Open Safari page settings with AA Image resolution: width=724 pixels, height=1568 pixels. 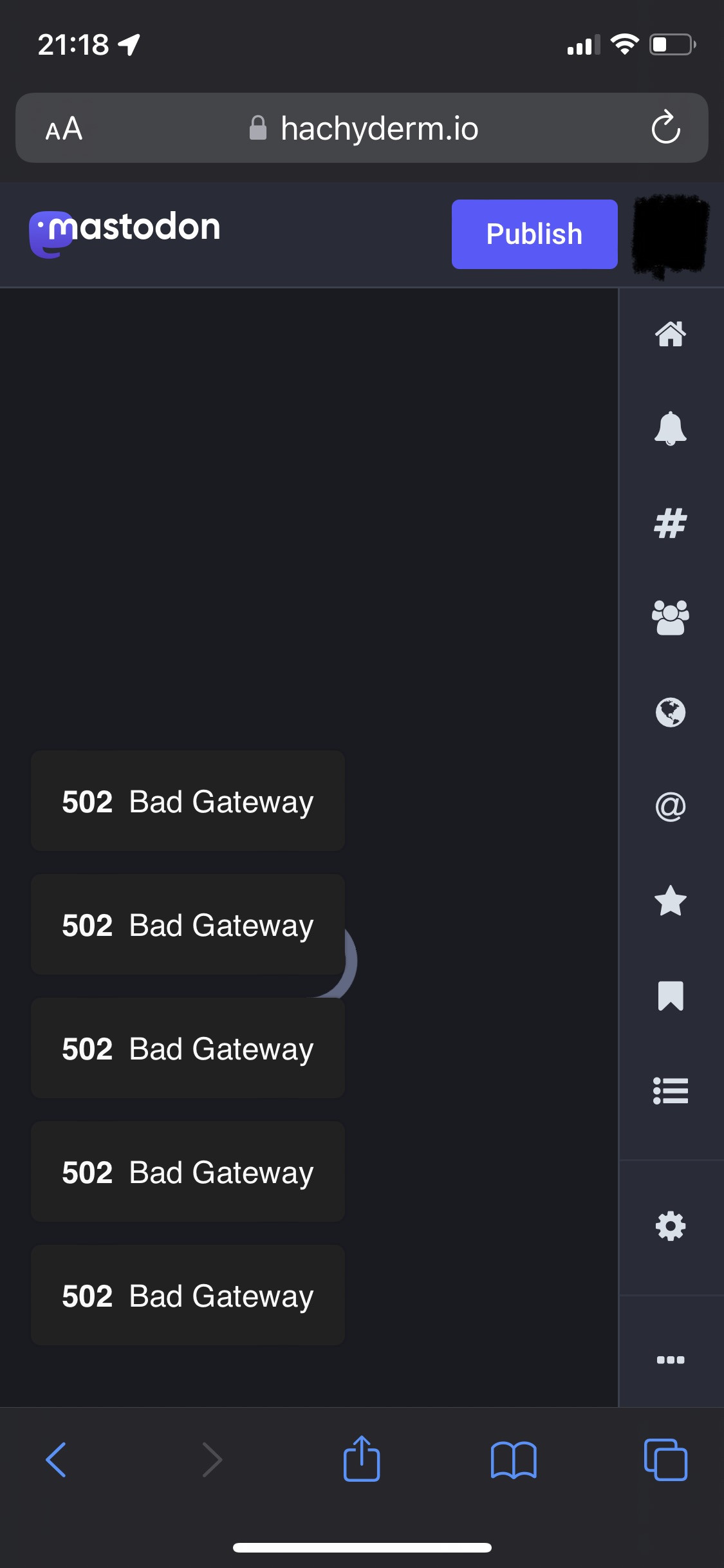(63, 128)
